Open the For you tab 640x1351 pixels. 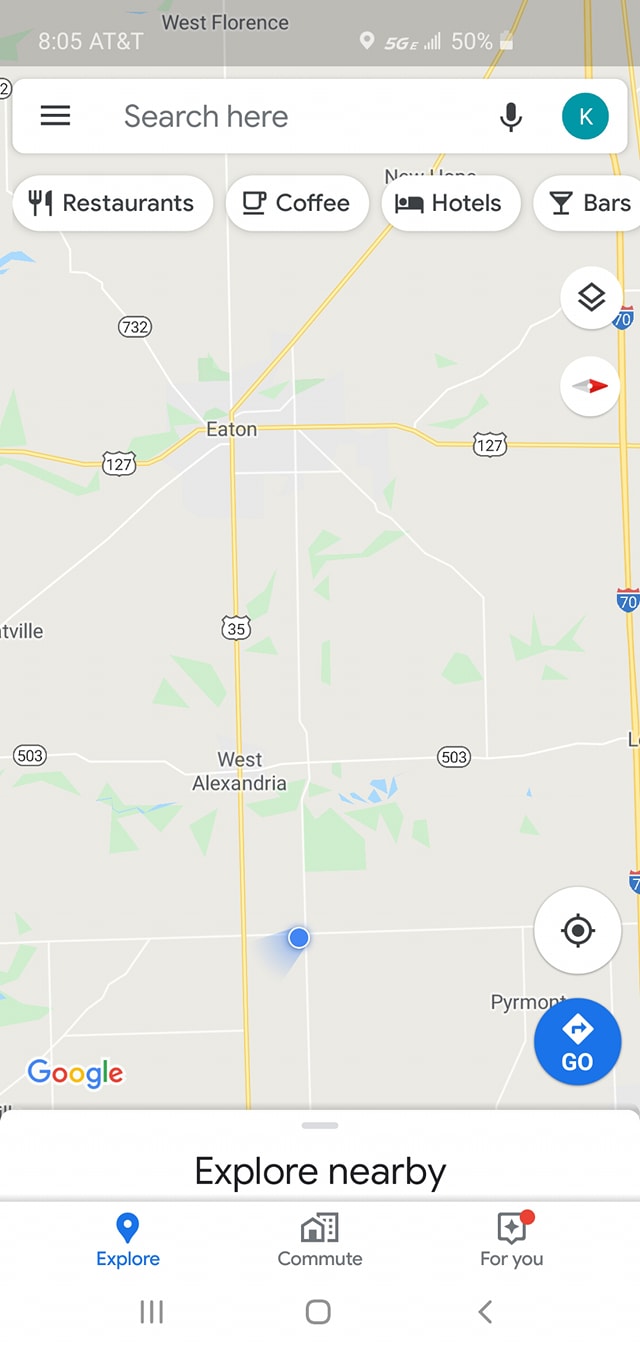click(x=511, y=1240)
